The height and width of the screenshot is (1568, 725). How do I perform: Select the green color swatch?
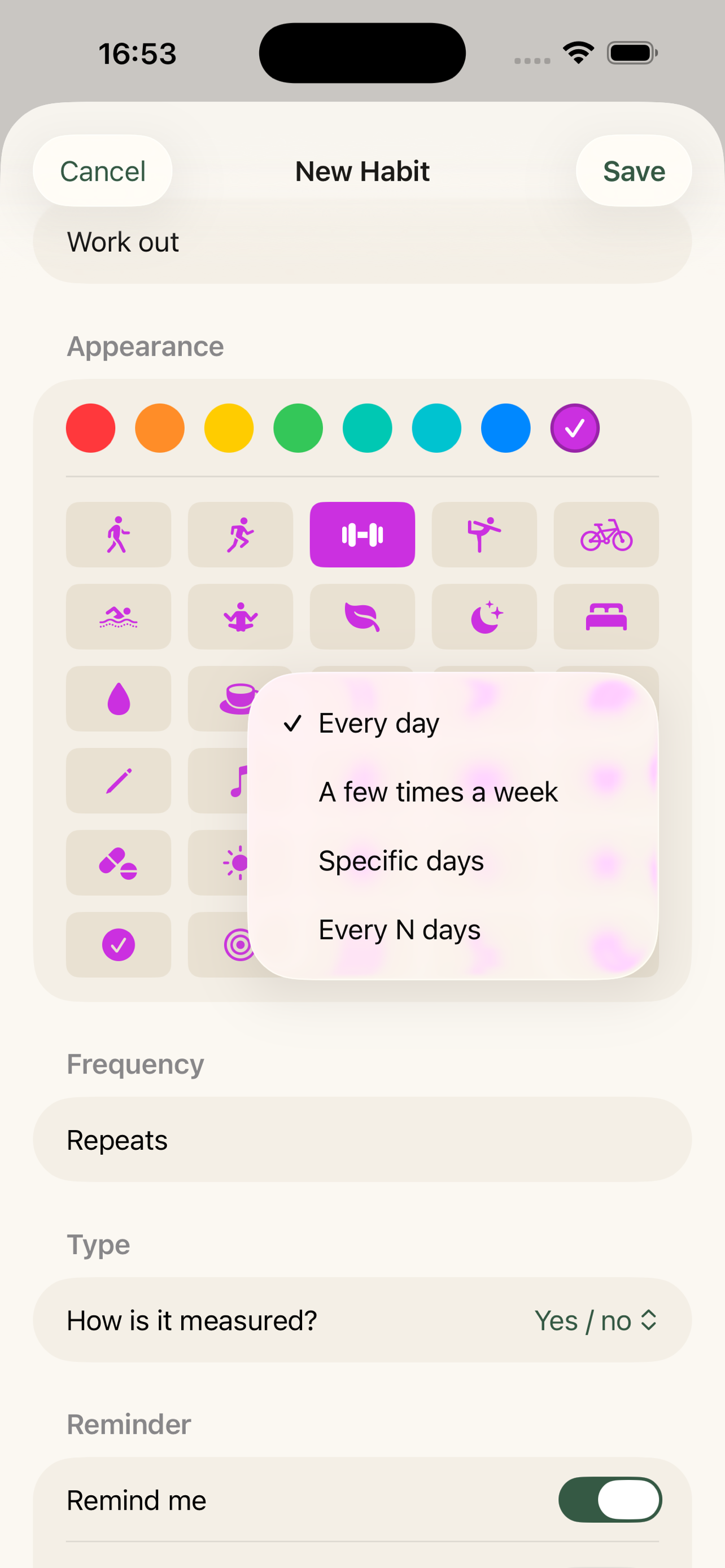pos(298,428)
